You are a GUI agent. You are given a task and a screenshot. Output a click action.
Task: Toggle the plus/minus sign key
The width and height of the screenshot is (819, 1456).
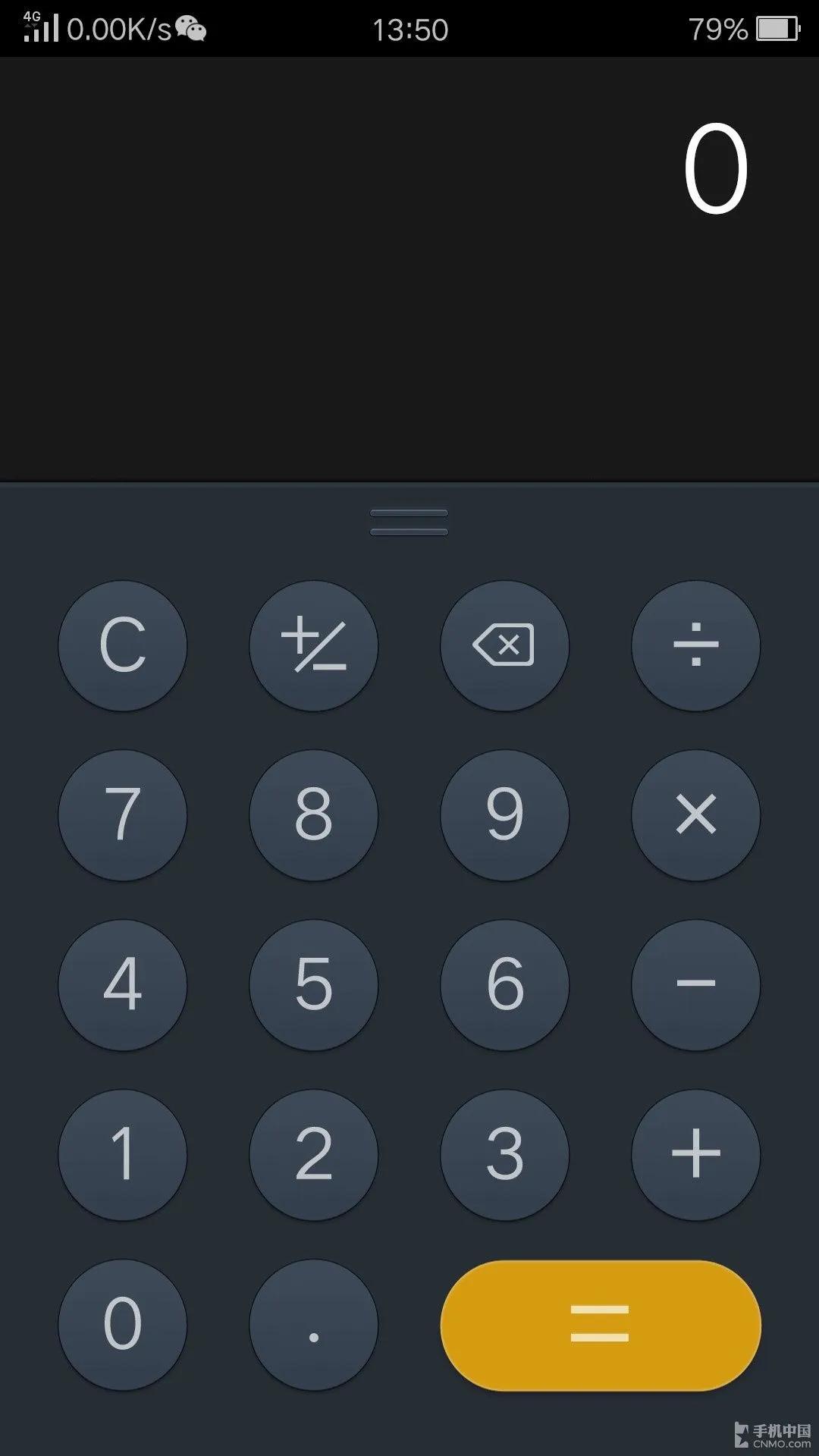(314, 645)
